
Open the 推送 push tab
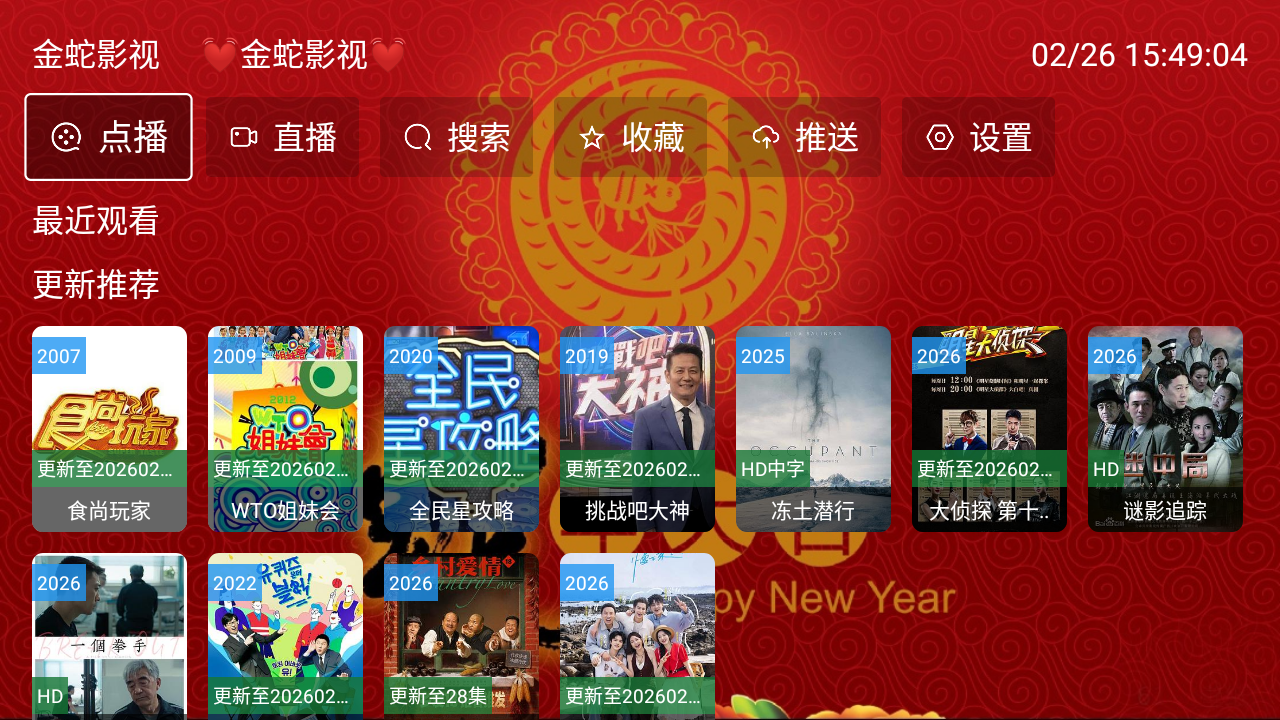[x=804, y=137]
